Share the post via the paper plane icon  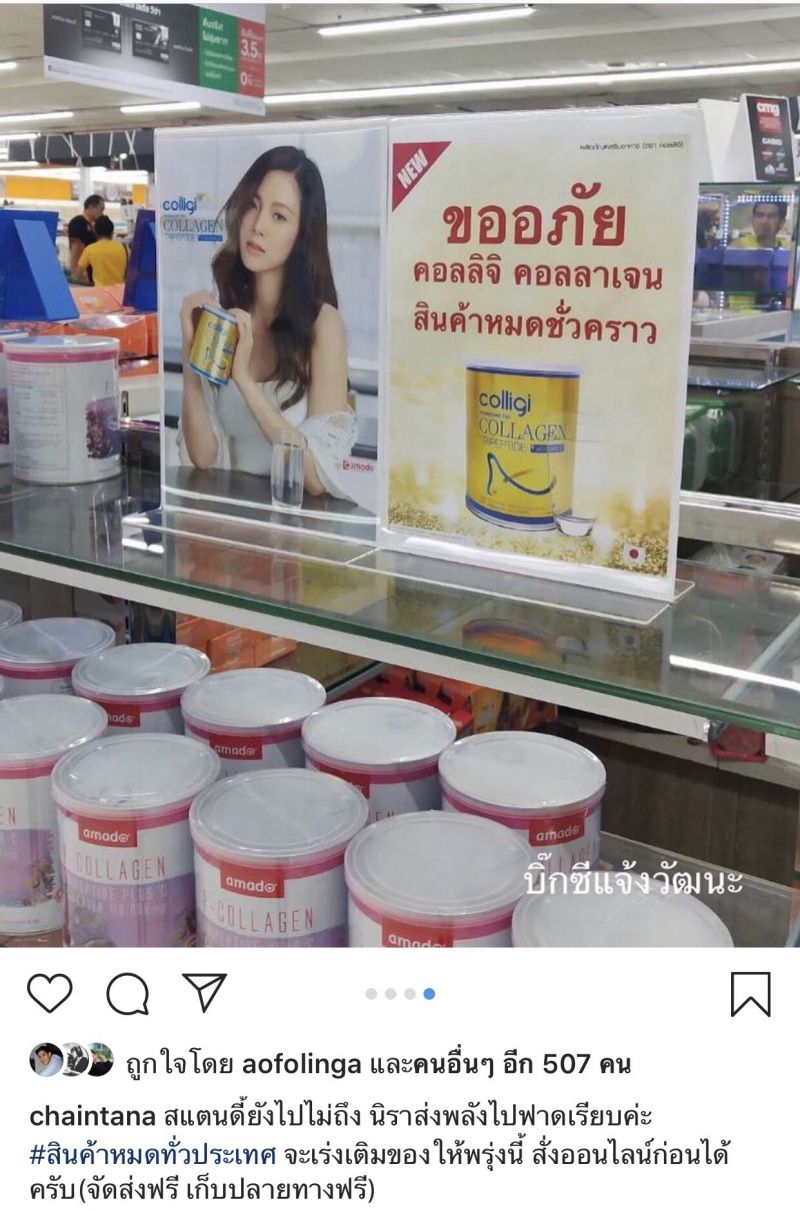point(204,991)
